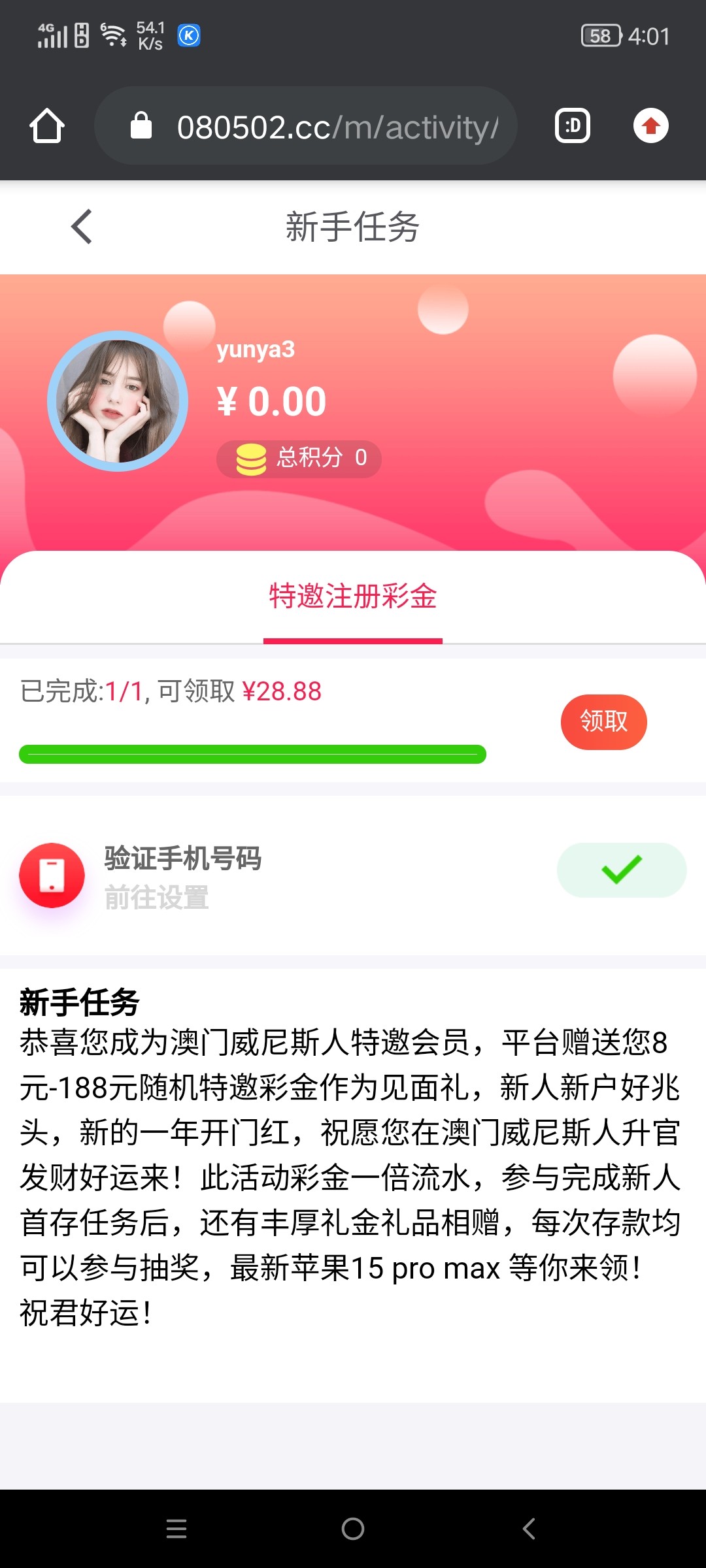Tap the battery indicator in the status bar
706x1568 pixels.
coord(599,36)
